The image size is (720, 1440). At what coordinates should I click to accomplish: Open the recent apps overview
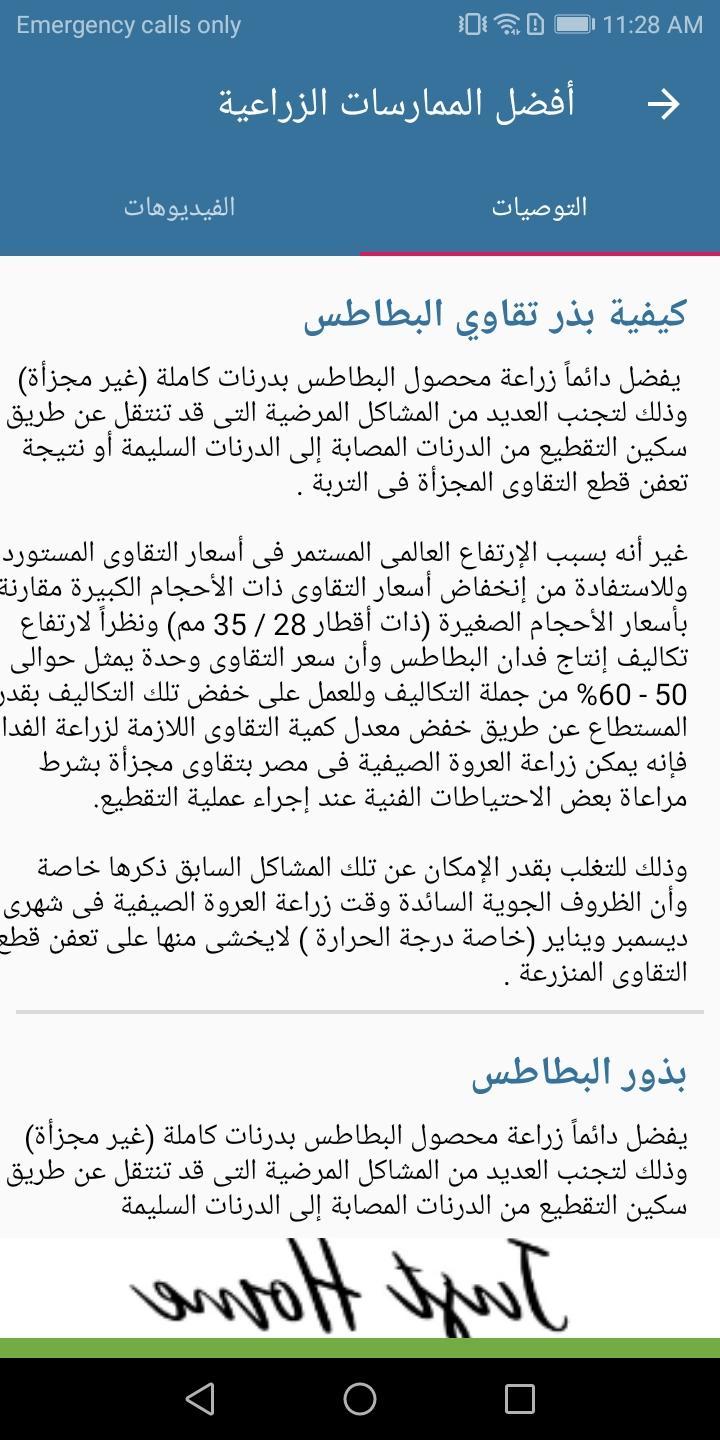click(519, 1398)
